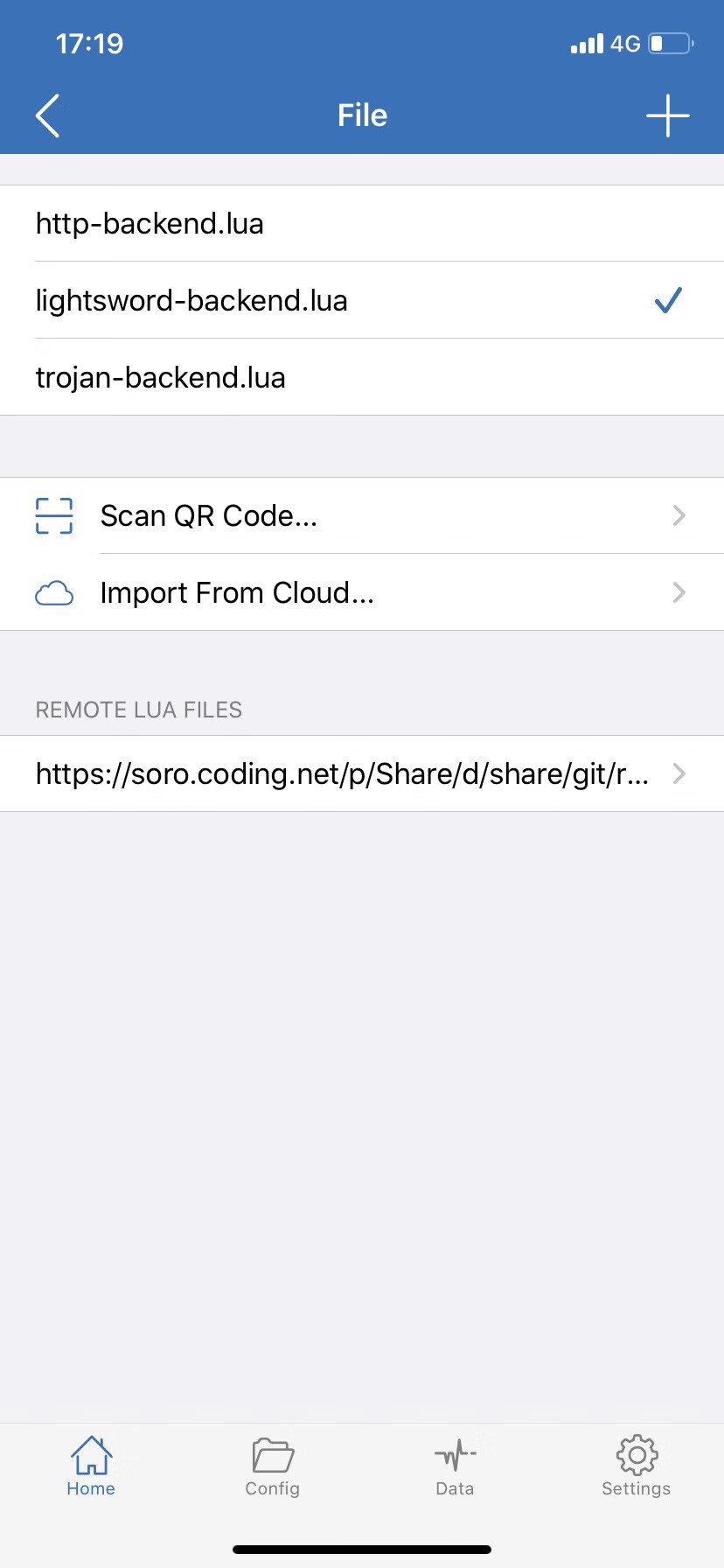Switch to the Data tab
This screenshot has width=724, height=1568.
click(x=455, y=1466)
